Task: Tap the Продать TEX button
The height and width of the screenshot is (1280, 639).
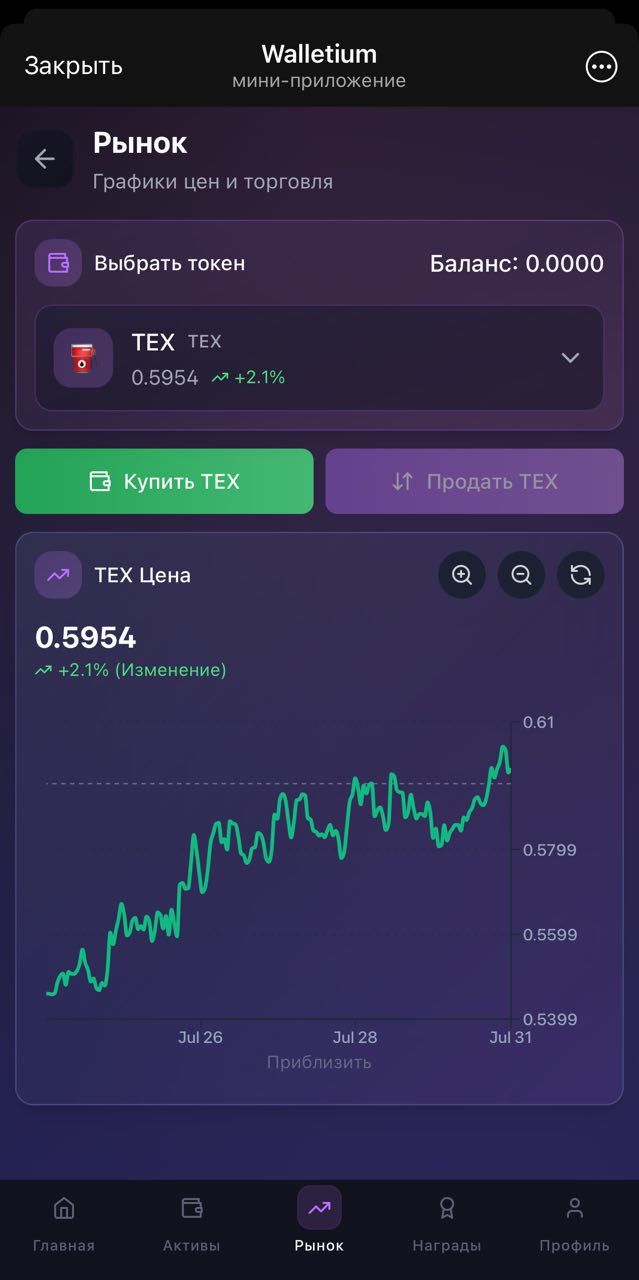Action: (474, 482)
